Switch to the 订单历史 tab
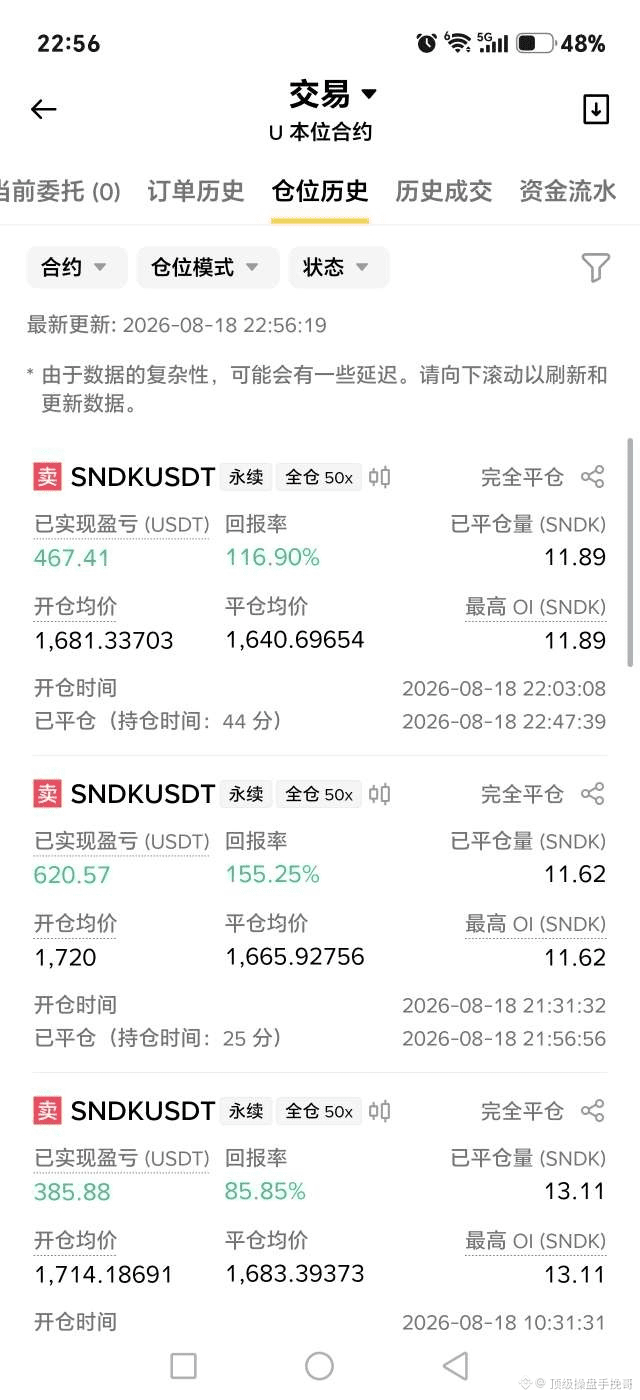The image size is (640, 1400). point(196,191)
